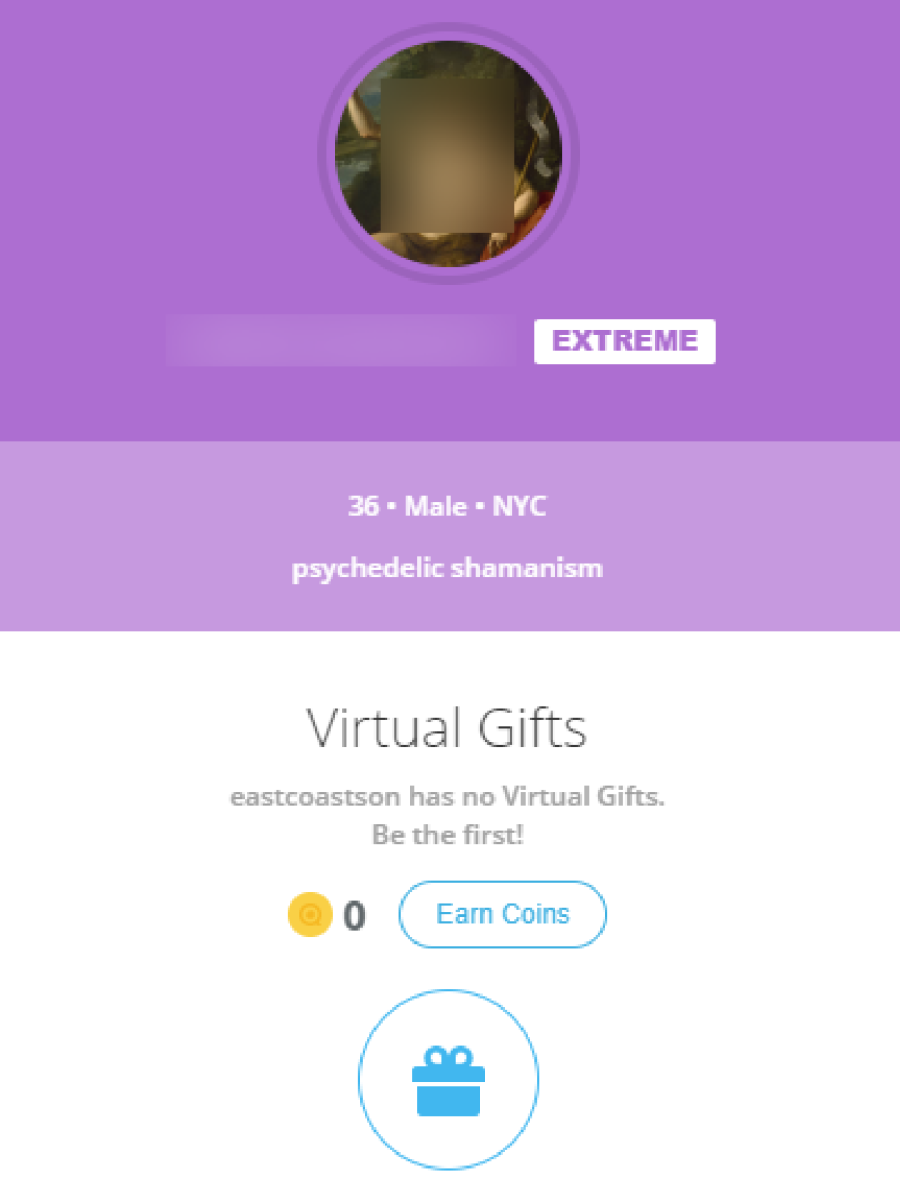Select the Virtual Gifts heading
Screen dimensions: 900x1197
pyautogui.click(x=448, y=728)
